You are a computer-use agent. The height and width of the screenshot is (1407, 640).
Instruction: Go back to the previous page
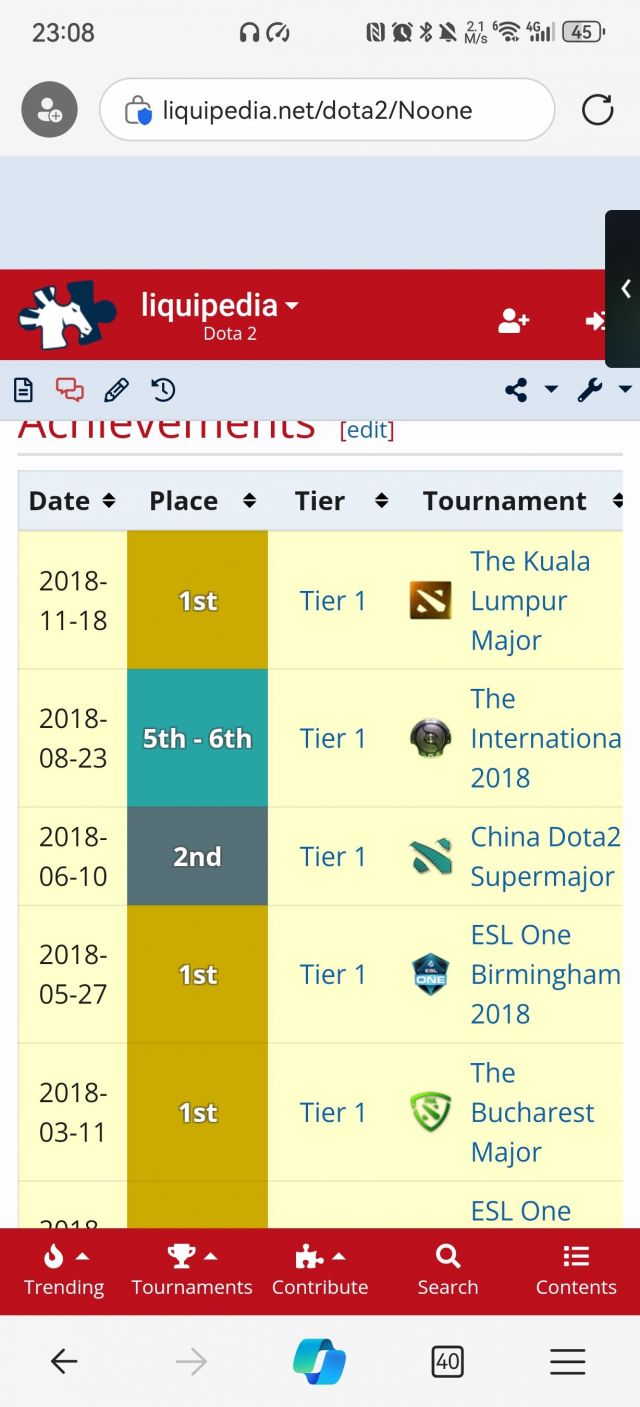pos(64,1361)
